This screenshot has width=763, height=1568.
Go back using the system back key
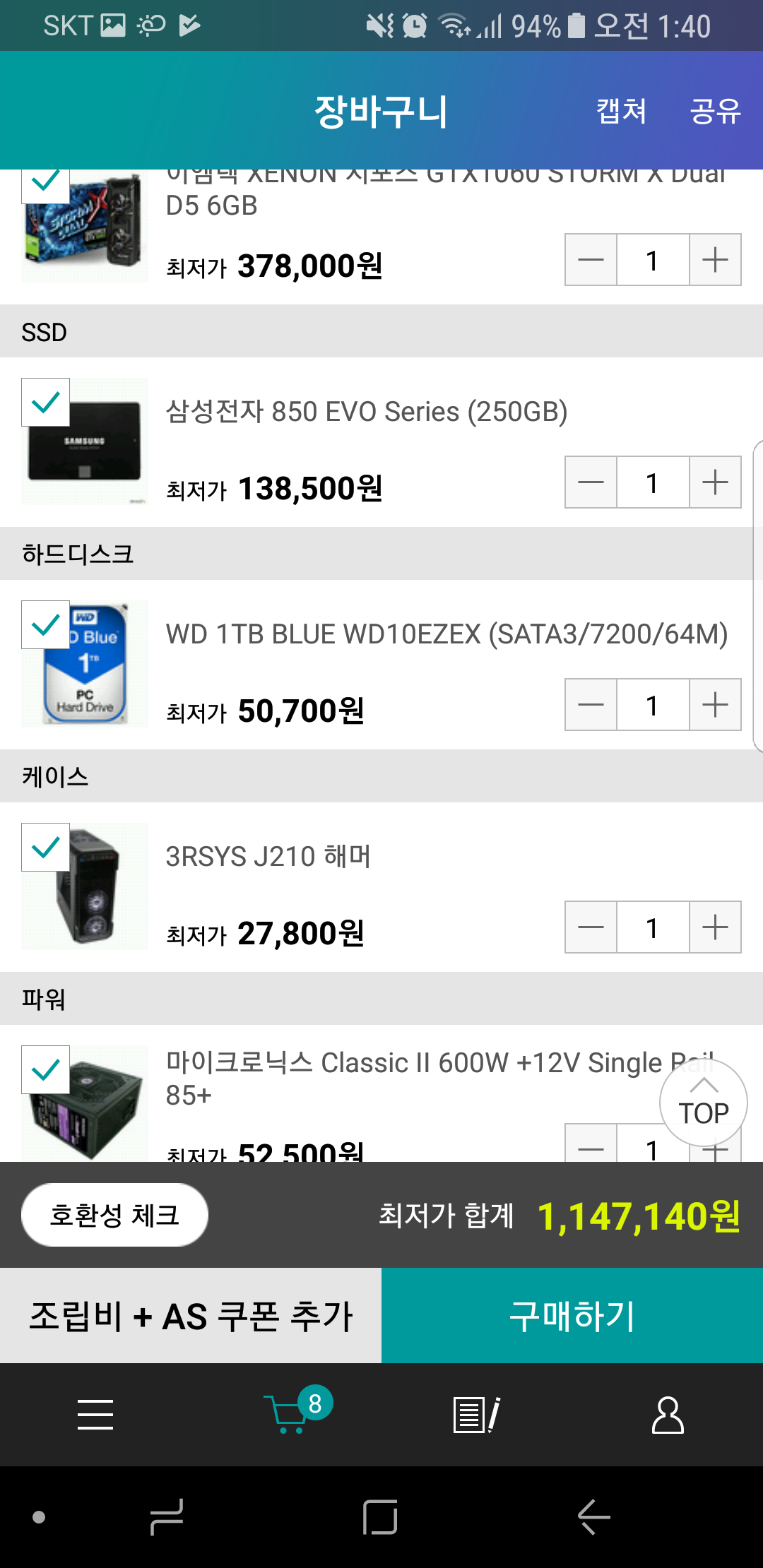coord(593,1517)
